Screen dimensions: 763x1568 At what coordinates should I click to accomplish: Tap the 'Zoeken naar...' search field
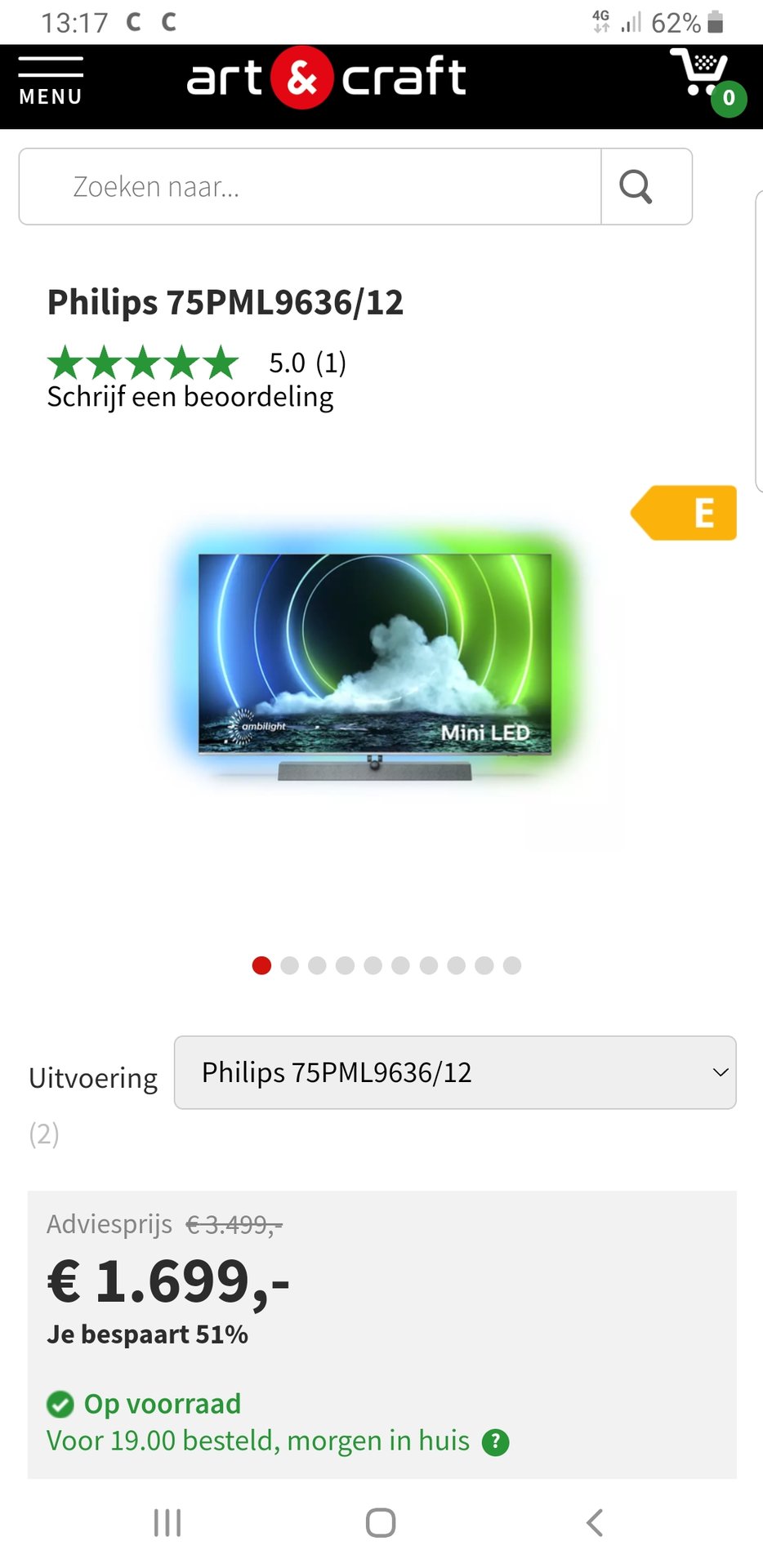click(310, 187)
